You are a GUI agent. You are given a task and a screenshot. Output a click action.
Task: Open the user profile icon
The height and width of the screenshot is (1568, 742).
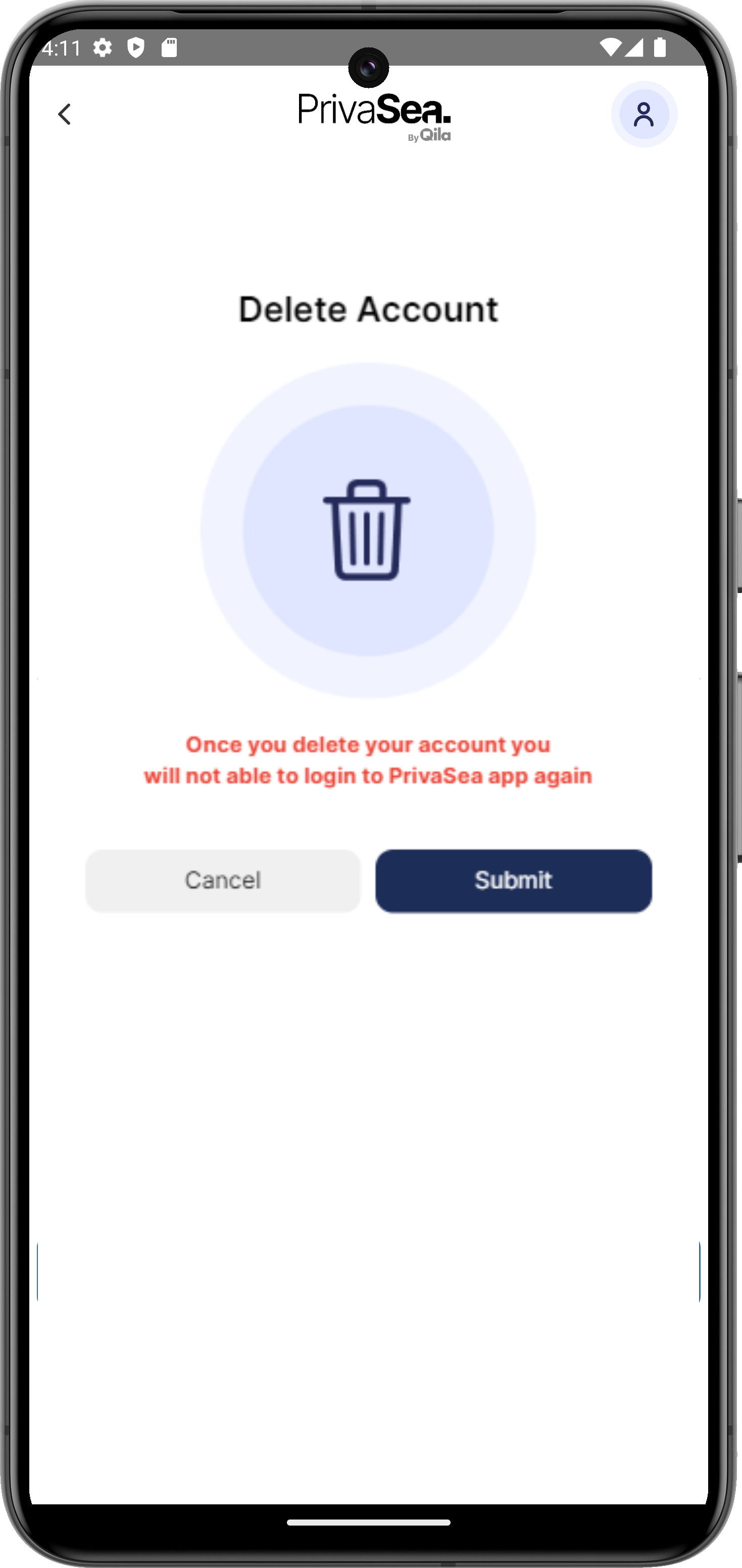(x=644, y=115)
